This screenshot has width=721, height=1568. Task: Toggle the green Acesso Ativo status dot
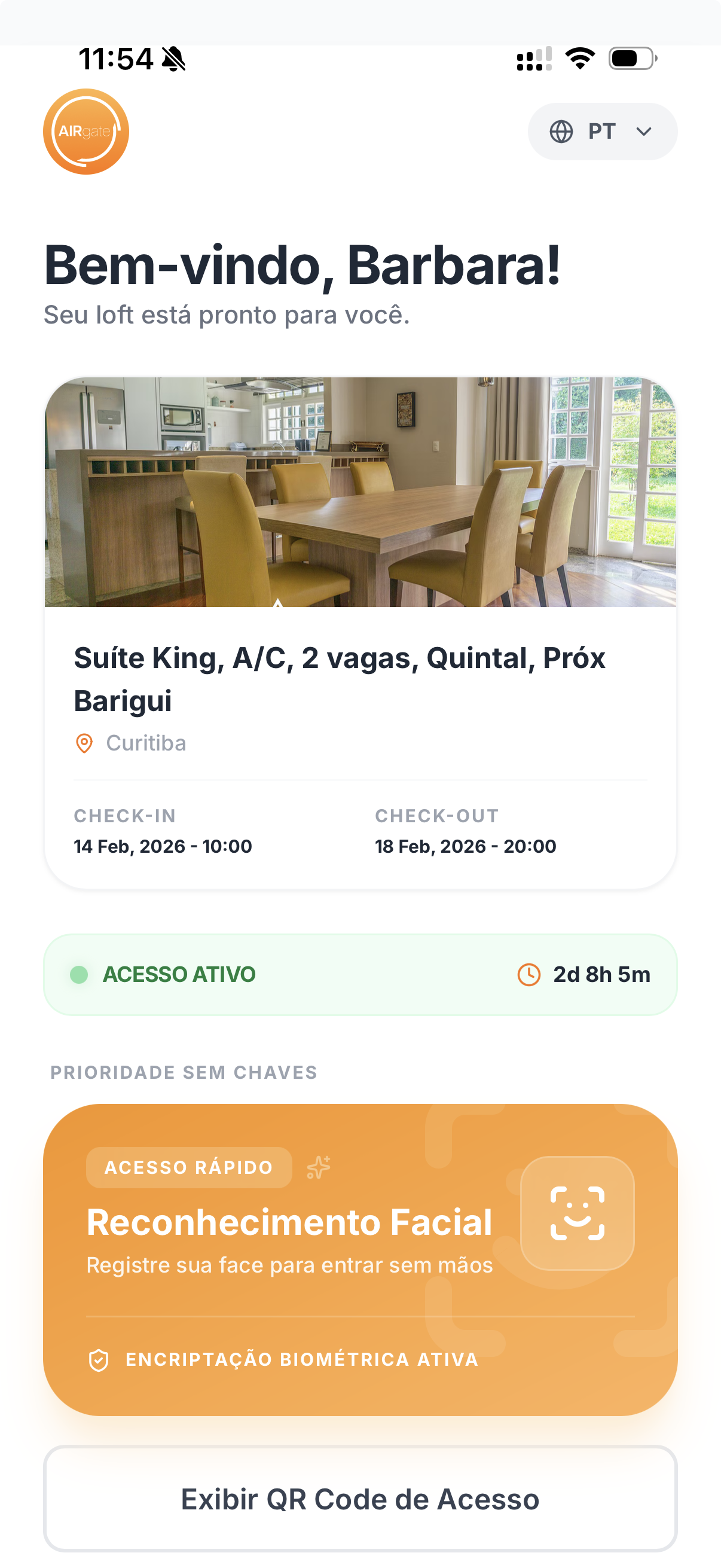[x=80, y=975]
